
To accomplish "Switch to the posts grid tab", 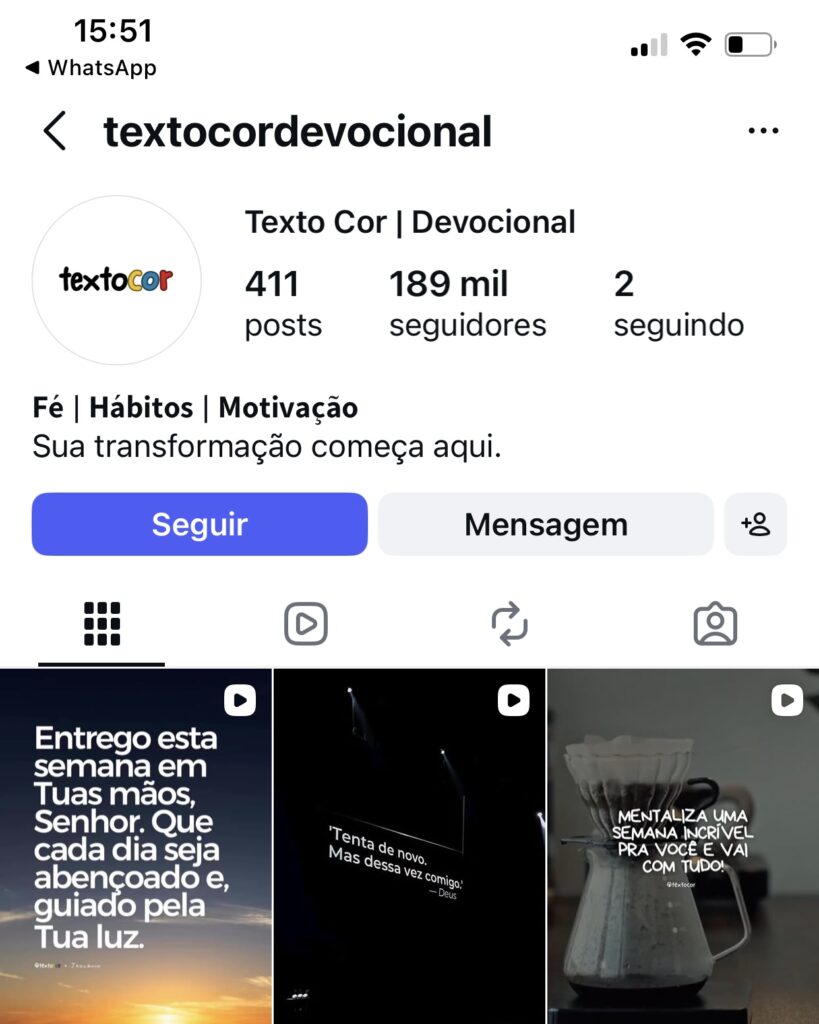I will click(x=102, y=624).
